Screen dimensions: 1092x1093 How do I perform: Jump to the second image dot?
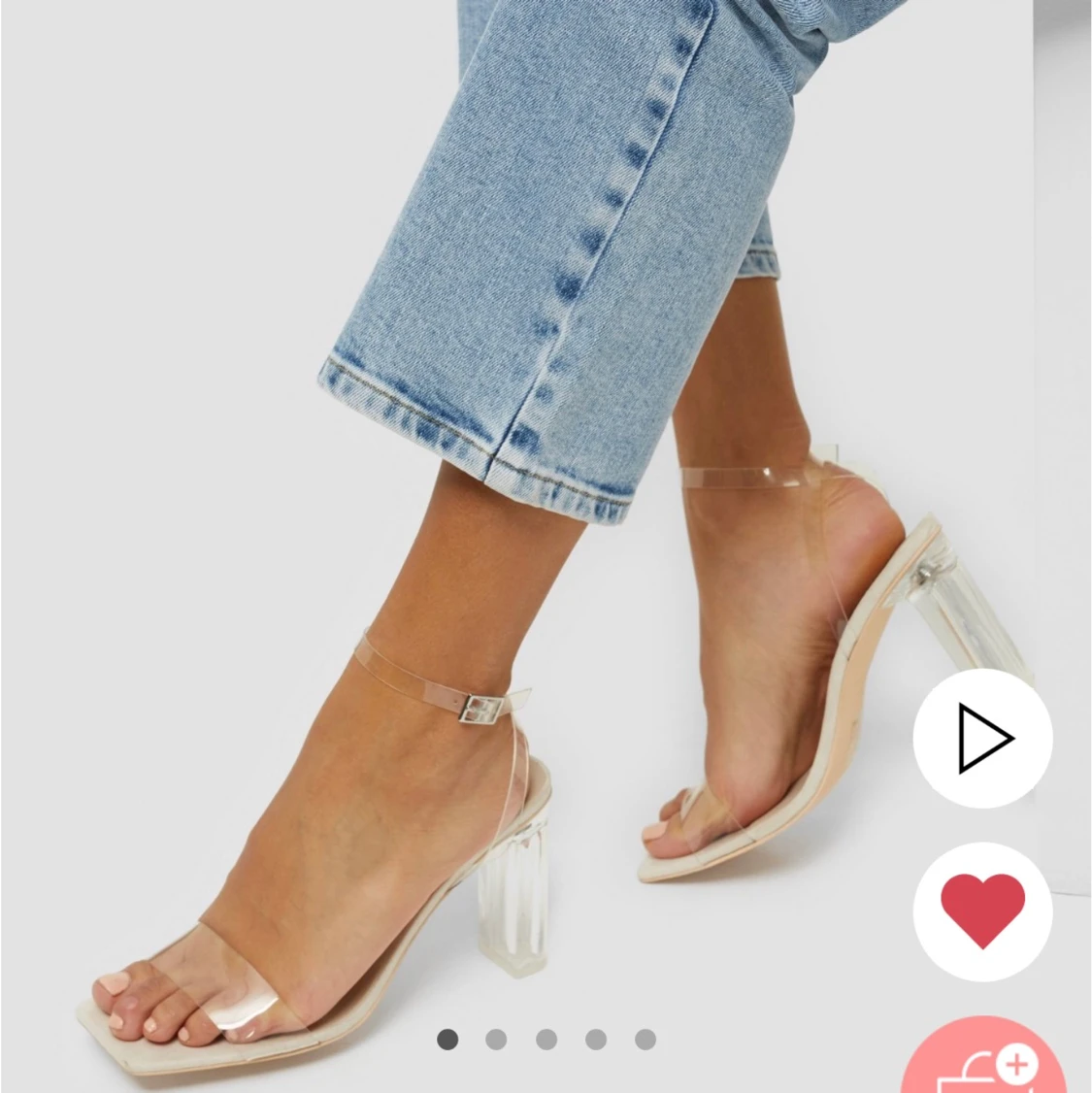click(496, 1040)
